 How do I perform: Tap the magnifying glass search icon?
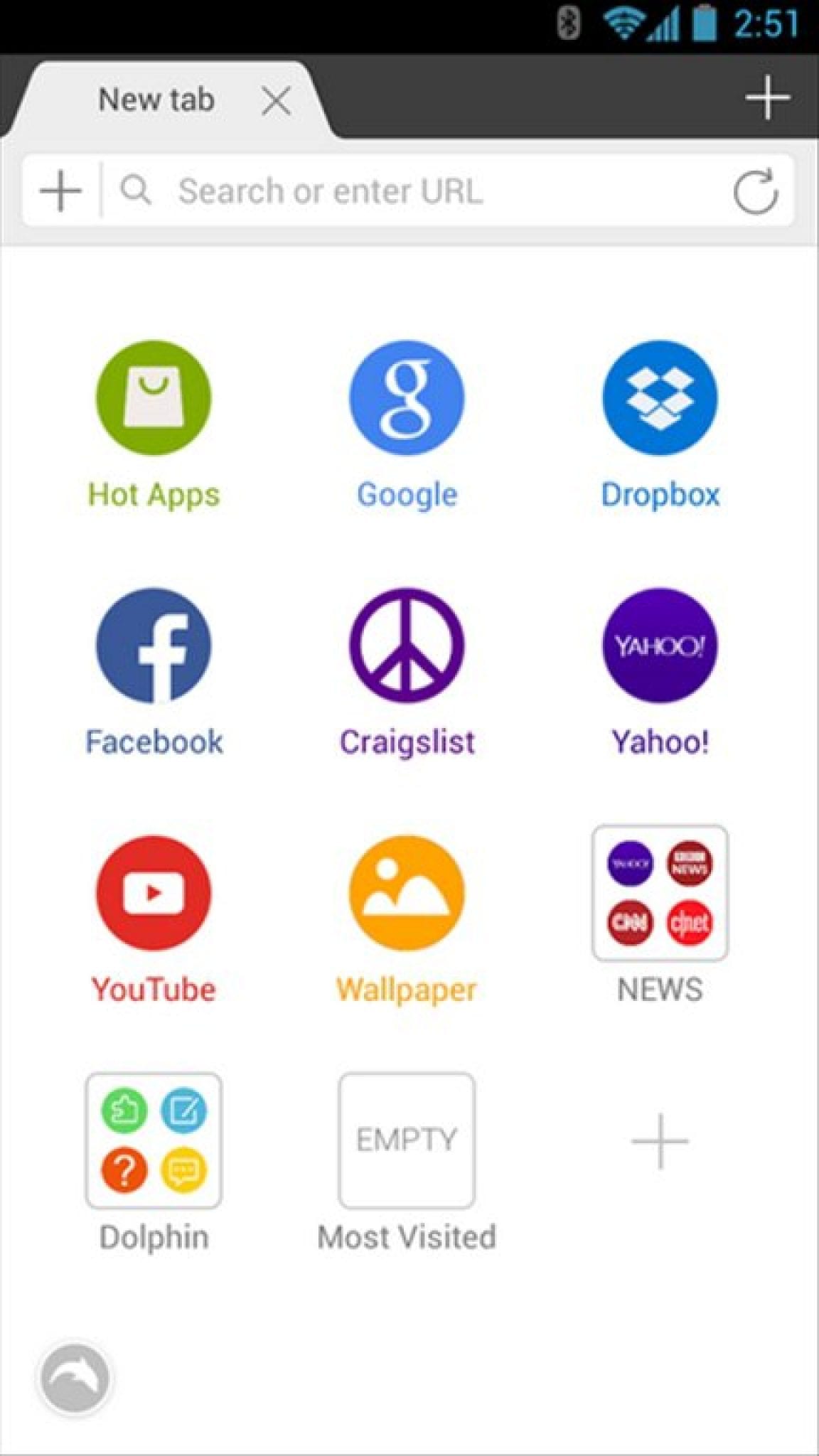click(x=136, y=191)
